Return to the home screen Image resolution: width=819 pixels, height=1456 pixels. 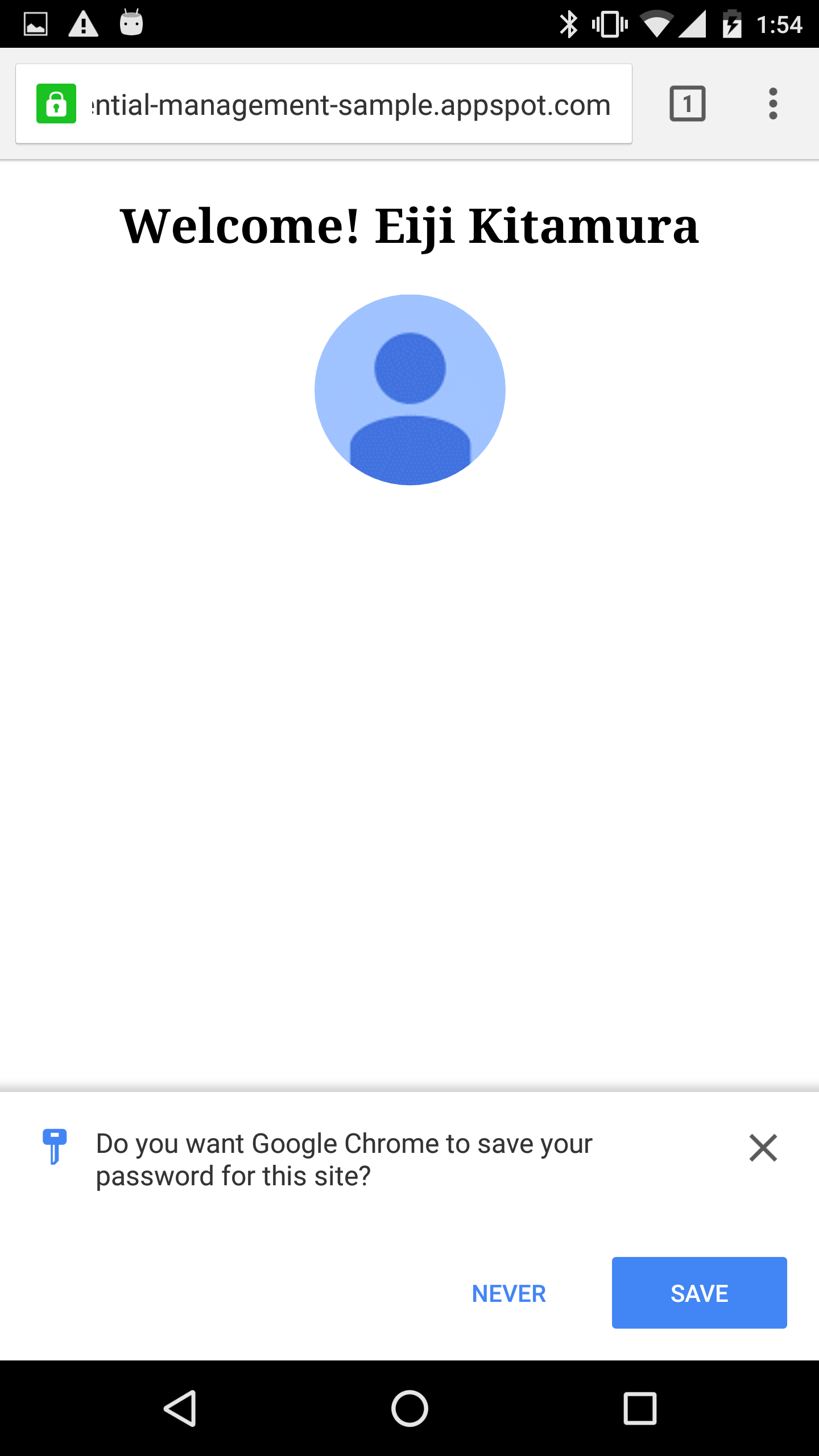409,1408
